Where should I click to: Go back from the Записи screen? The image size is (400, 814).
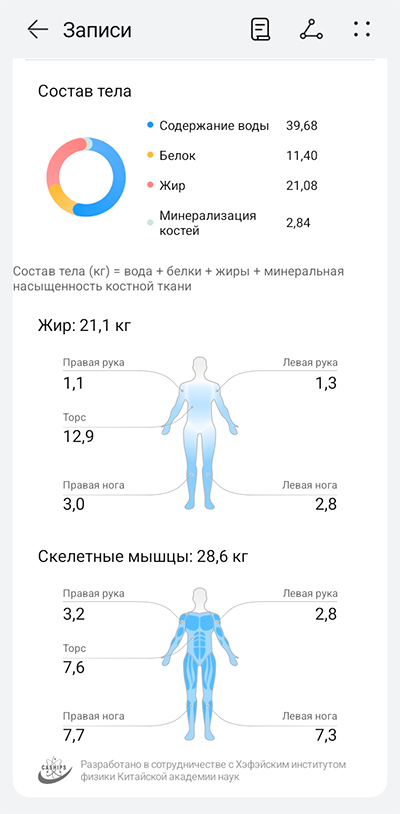tap(38, 30)
